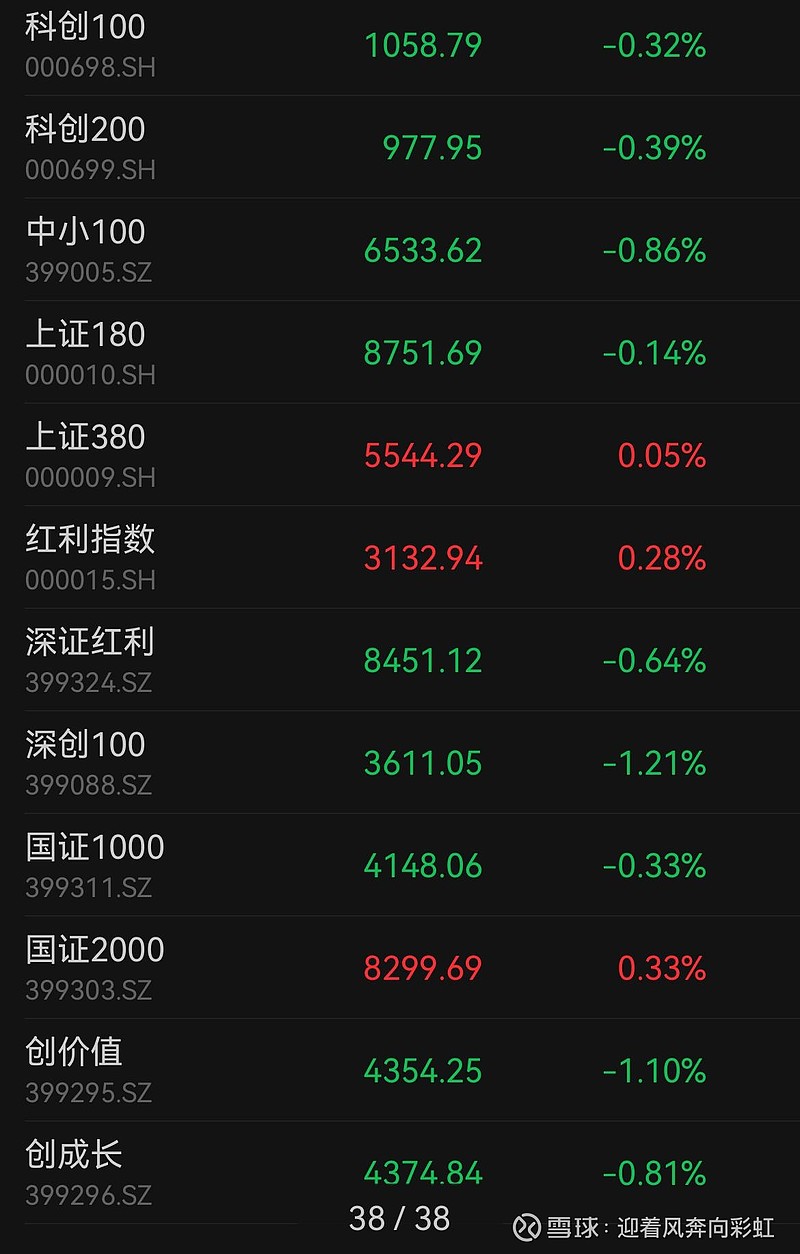Click the Xueqiu snowball logo watermark
Screen dimensions: 800x1254
click(x=525, y=1222)
